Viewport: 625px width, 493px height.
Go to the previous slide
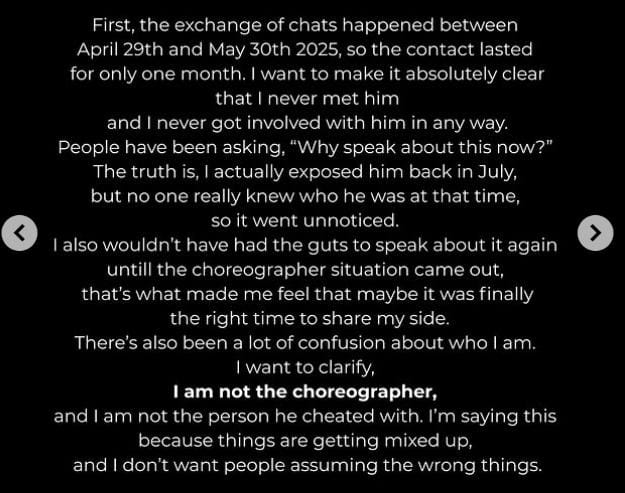pos(19,233)
